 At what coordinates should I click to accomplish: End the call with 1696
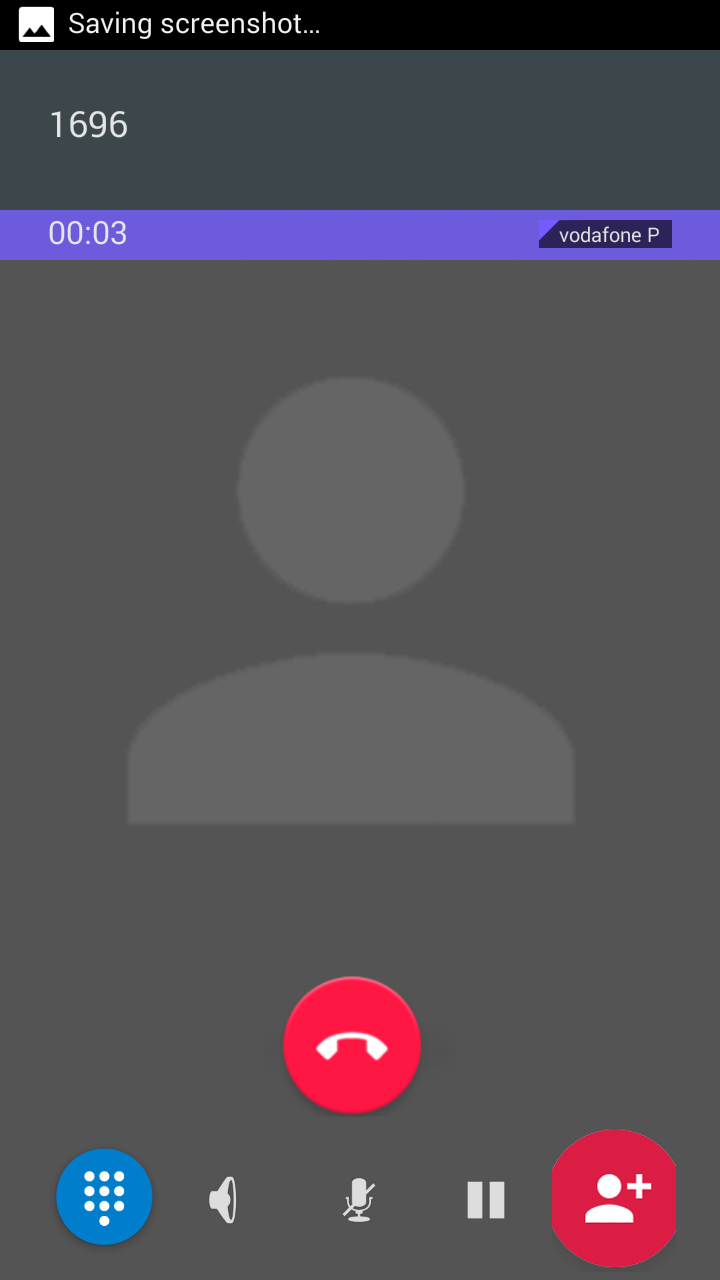pyautogui.click(x=352, y=1045)
